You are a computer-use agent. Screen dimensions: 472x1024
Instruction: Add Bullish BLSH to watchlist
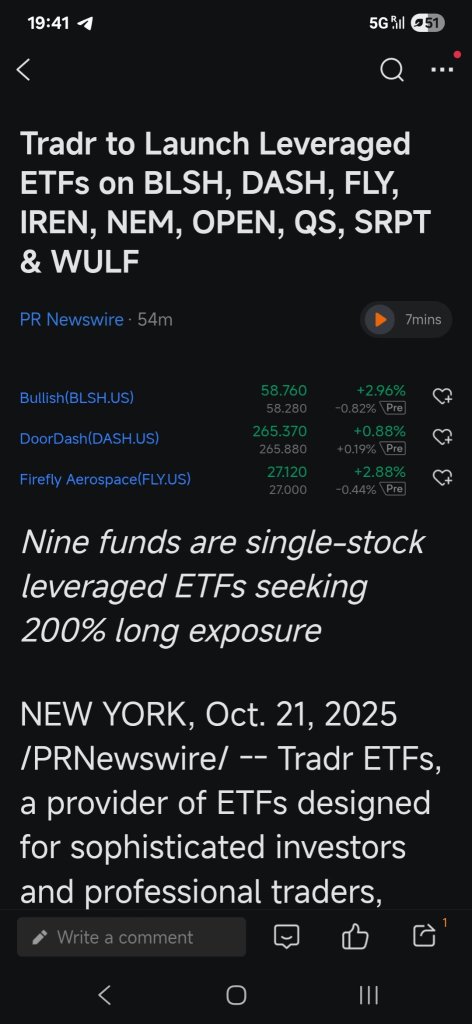pos(442,396)
